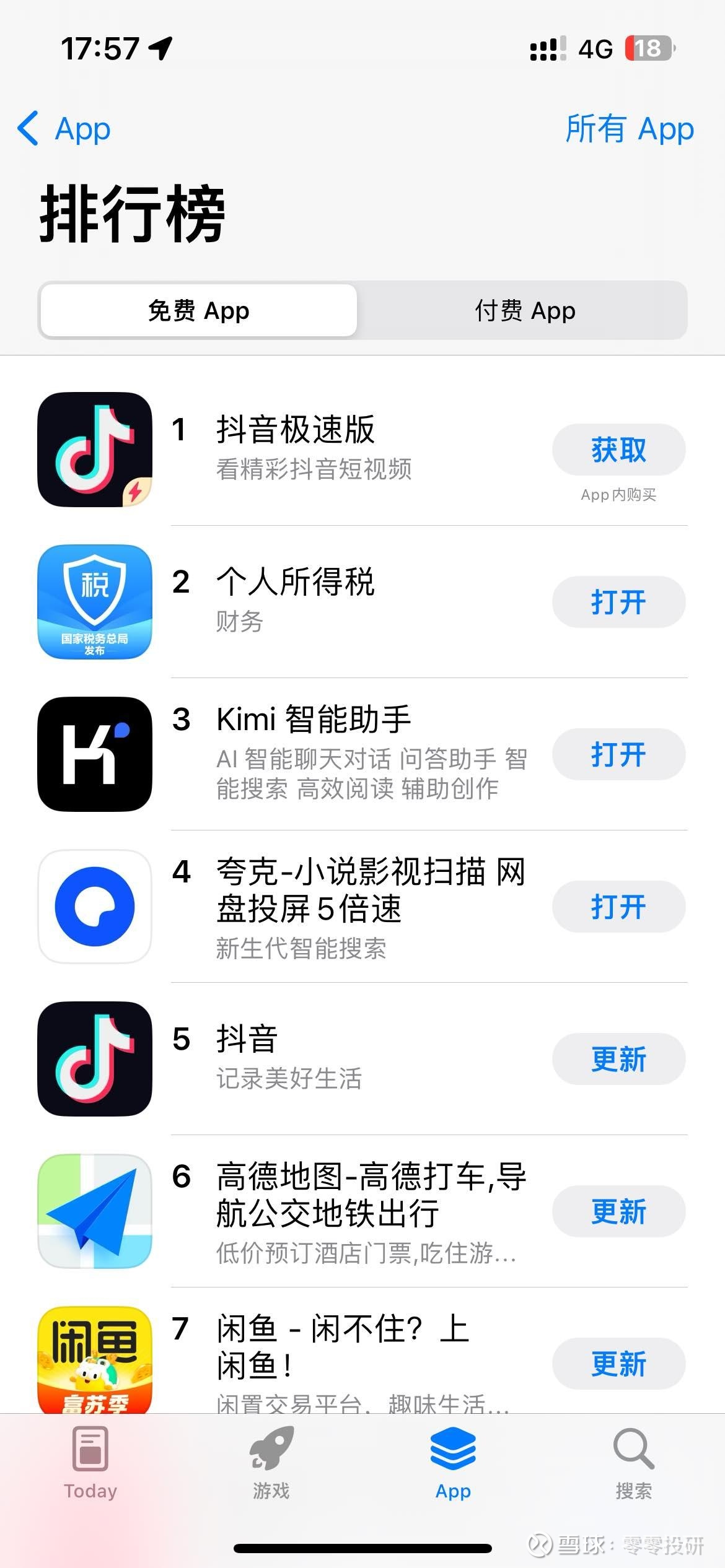
Task: Update the 抖音 app
Action: coord(618,1059)
